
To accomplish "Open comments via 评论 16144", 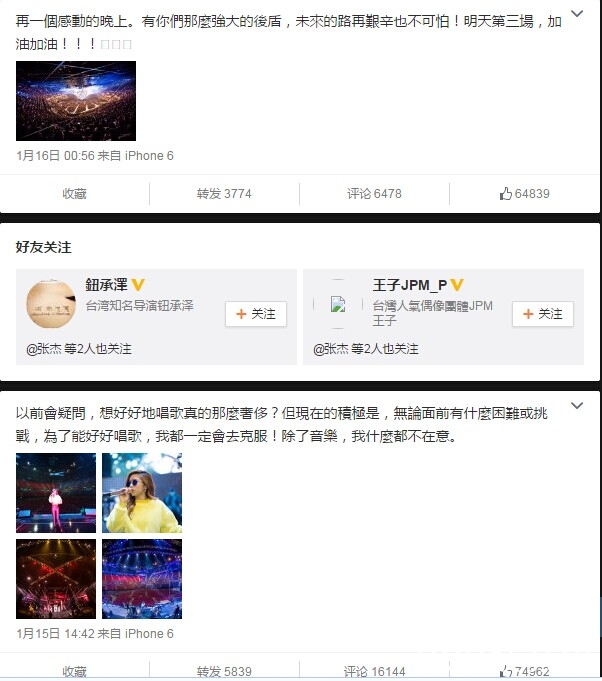I will (x=374, y=672).
